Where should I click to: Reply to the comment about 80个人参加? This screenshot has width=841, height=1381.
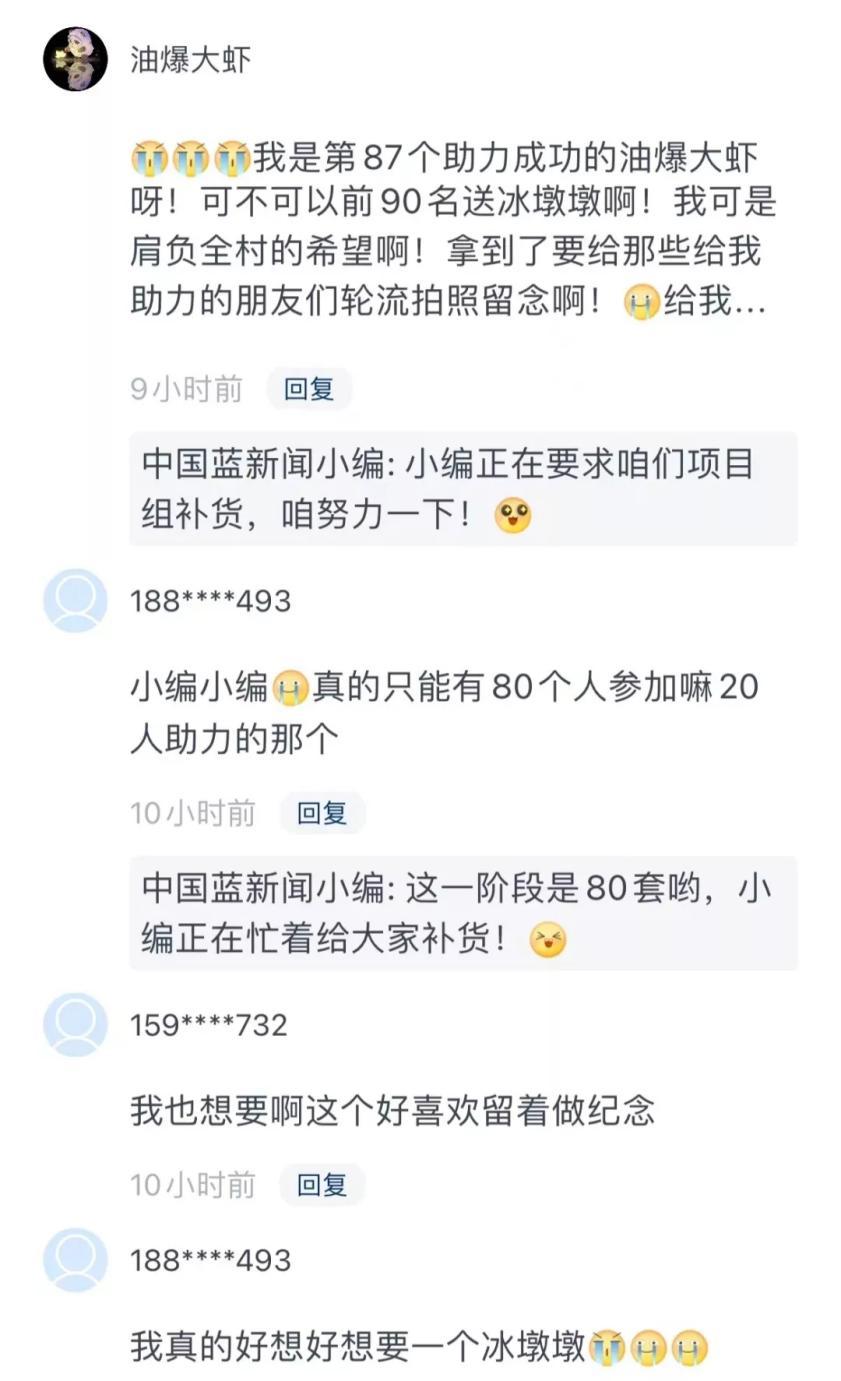(322, 813)
